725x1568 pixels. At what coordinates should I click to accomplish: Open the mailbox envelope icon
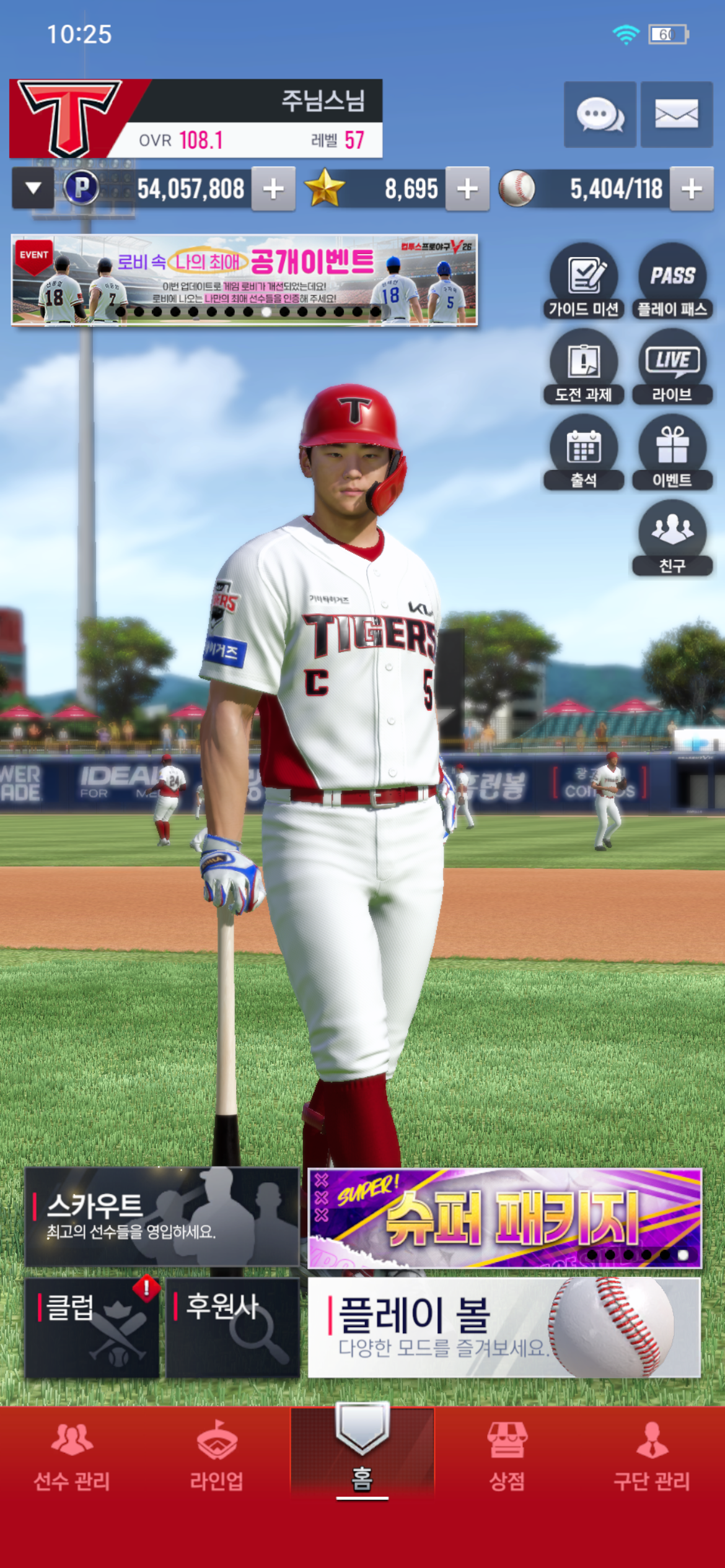point(676,115)
